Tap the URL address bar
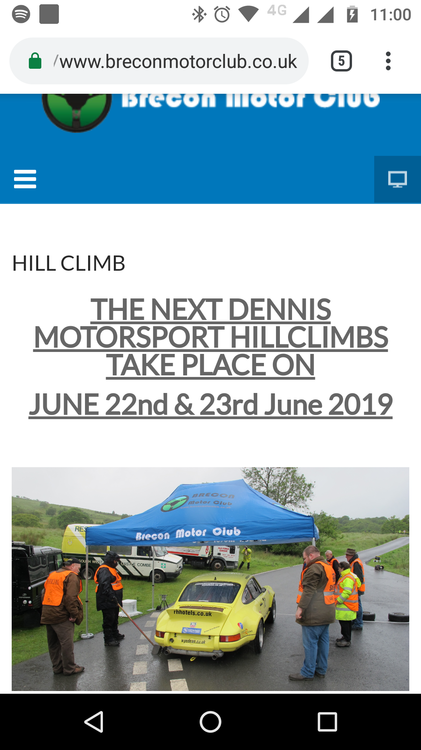The height and width of the screenshot is (750, 421). (159, 61)
